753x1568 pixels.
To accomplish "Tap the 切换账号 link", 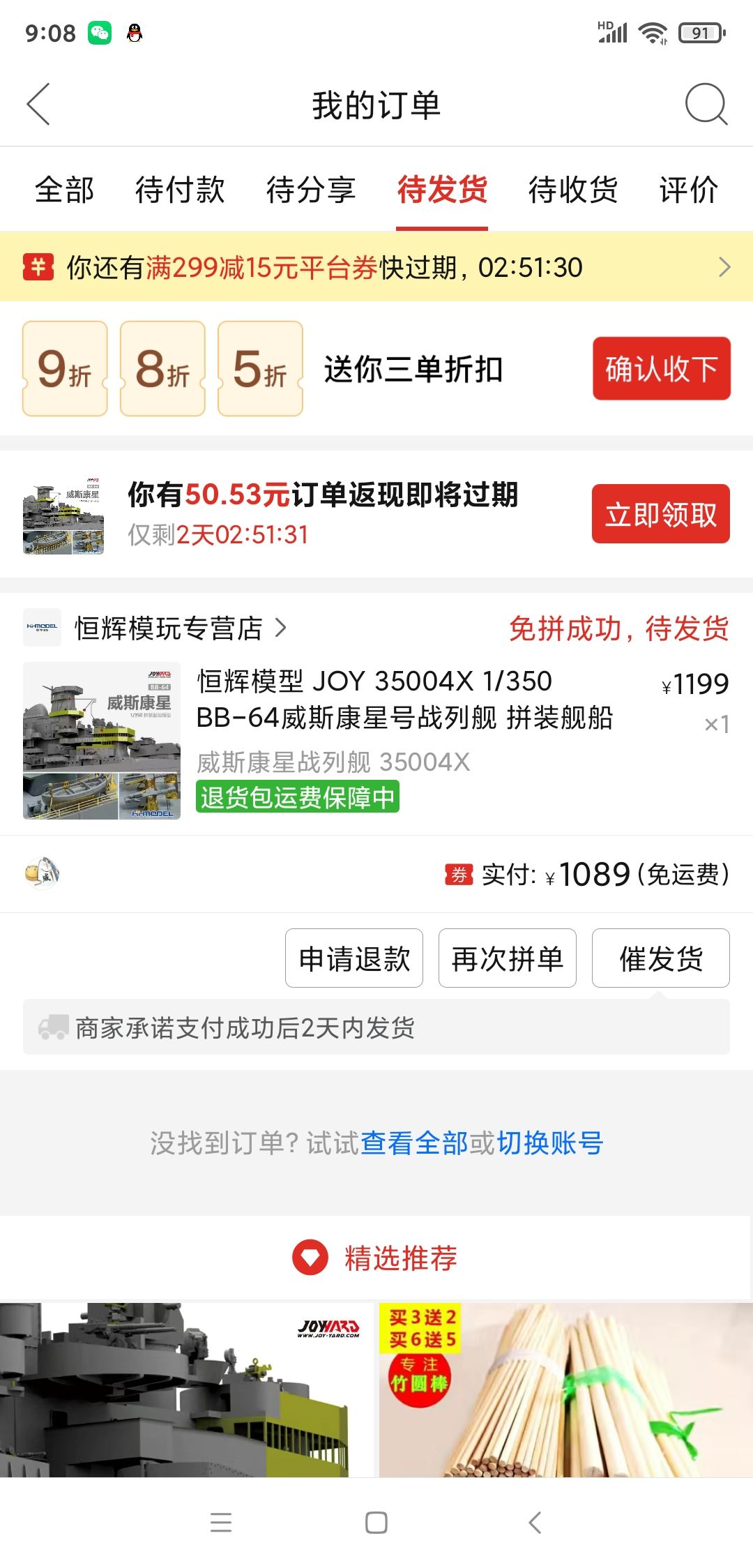I will (x=550, y=1143).
